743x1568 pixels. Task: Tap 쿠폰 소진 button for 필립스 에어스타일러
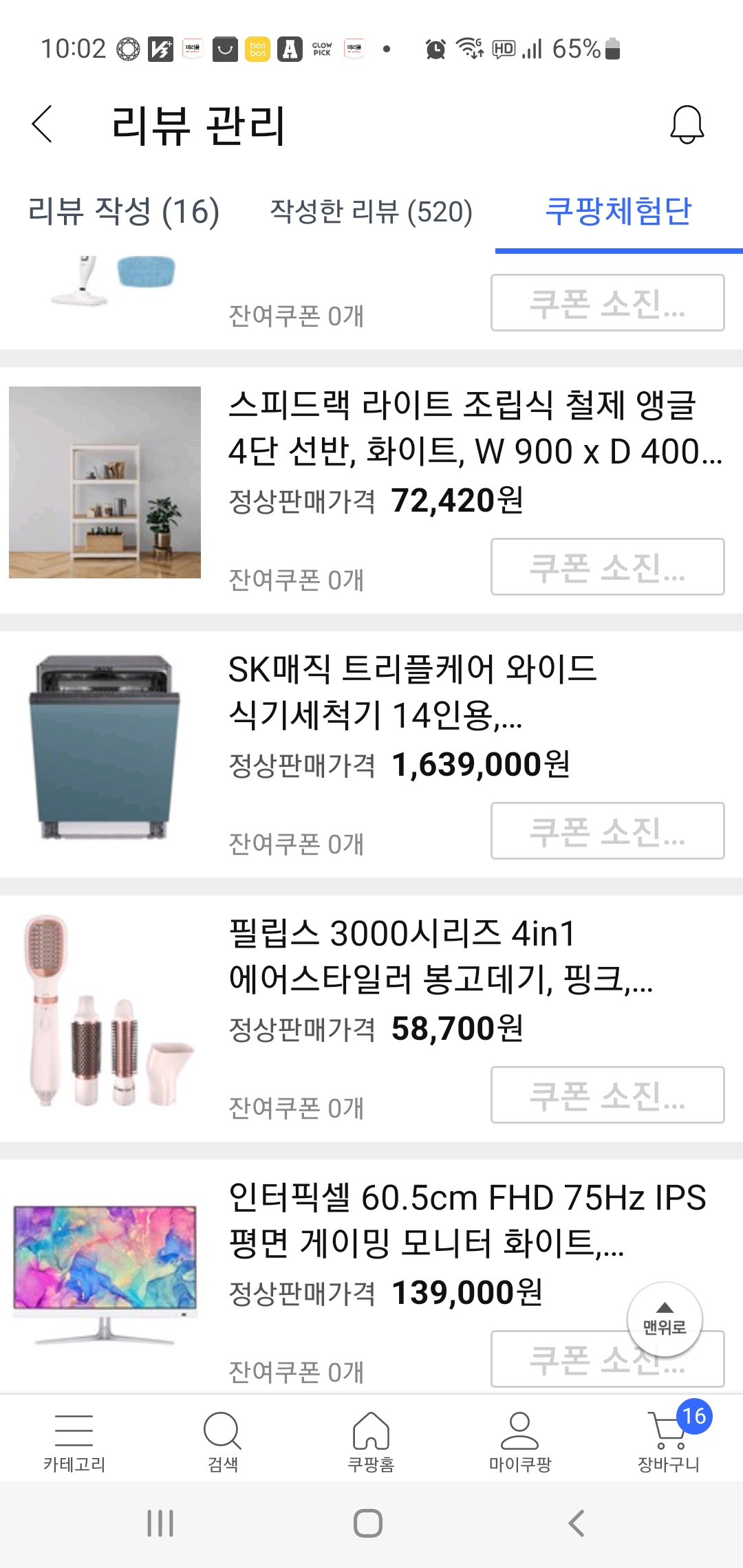[608, 1095]
